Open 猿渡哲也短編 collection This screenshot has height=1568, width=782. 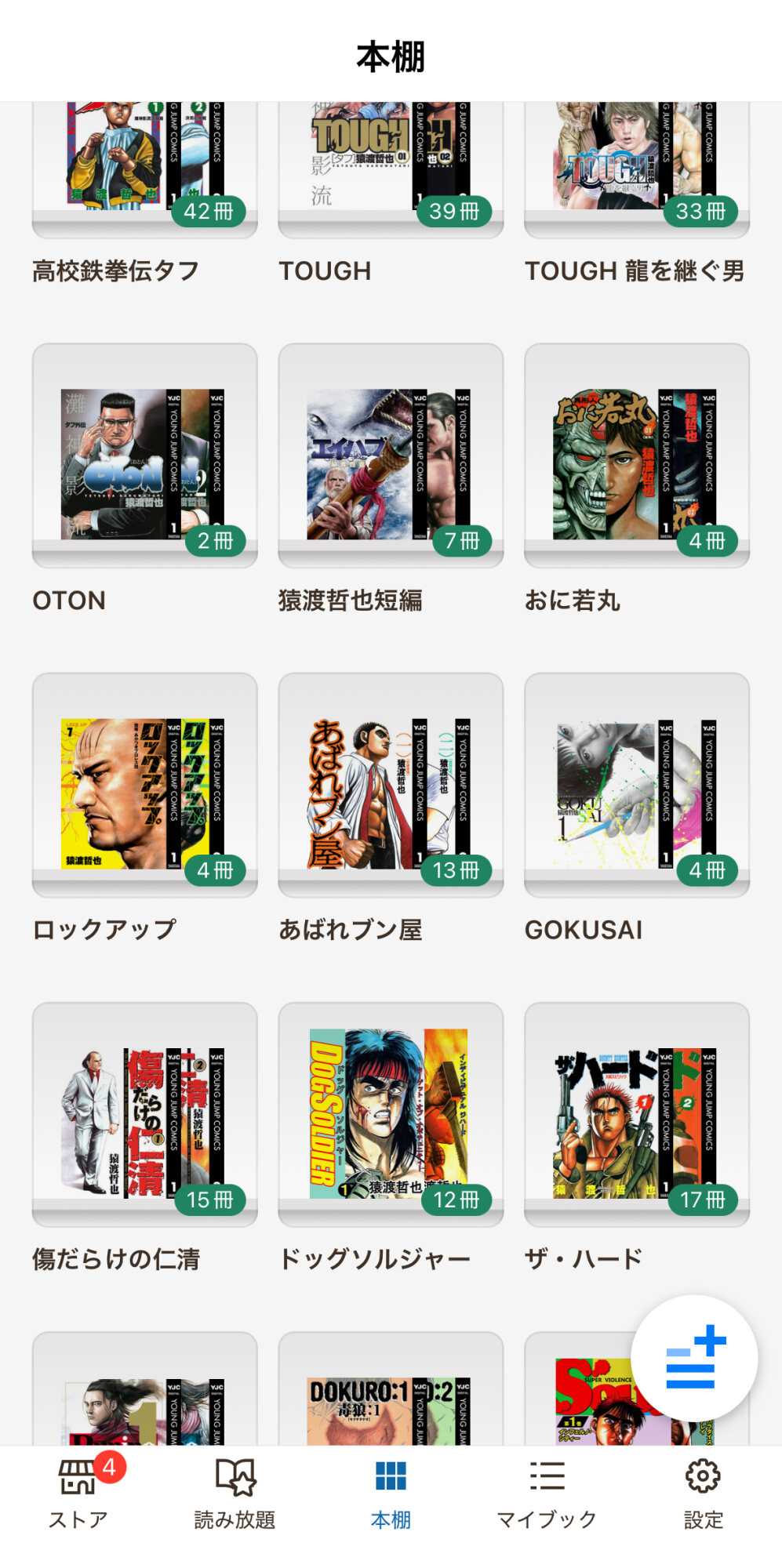point(391,456)
